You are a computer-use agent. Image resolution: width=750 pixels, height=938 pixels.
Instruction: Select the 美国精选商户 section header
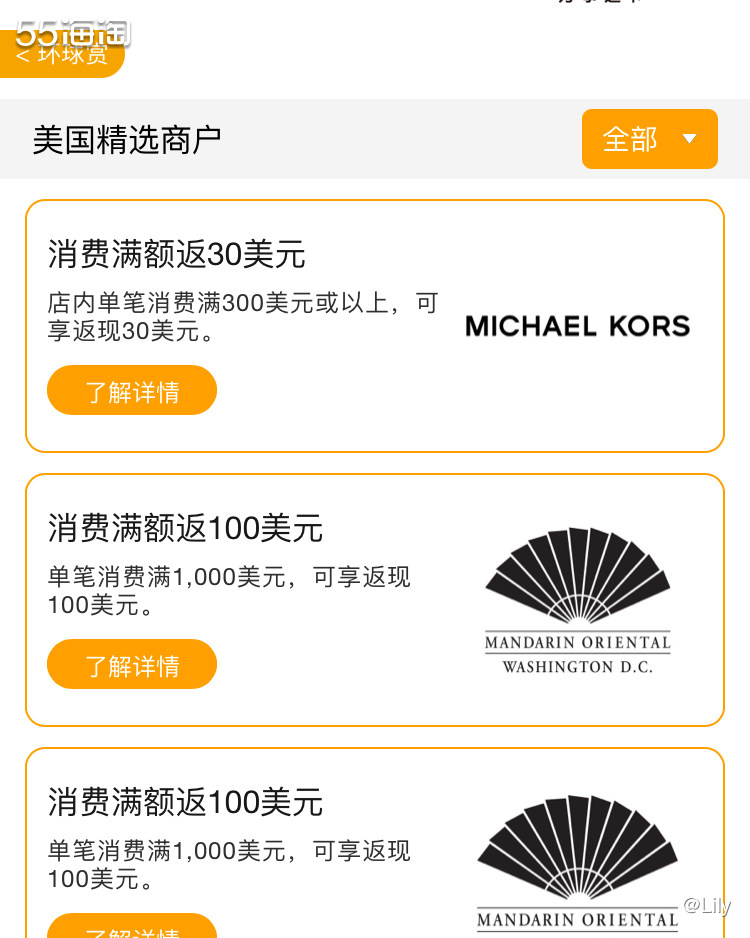tap(125, 139)
